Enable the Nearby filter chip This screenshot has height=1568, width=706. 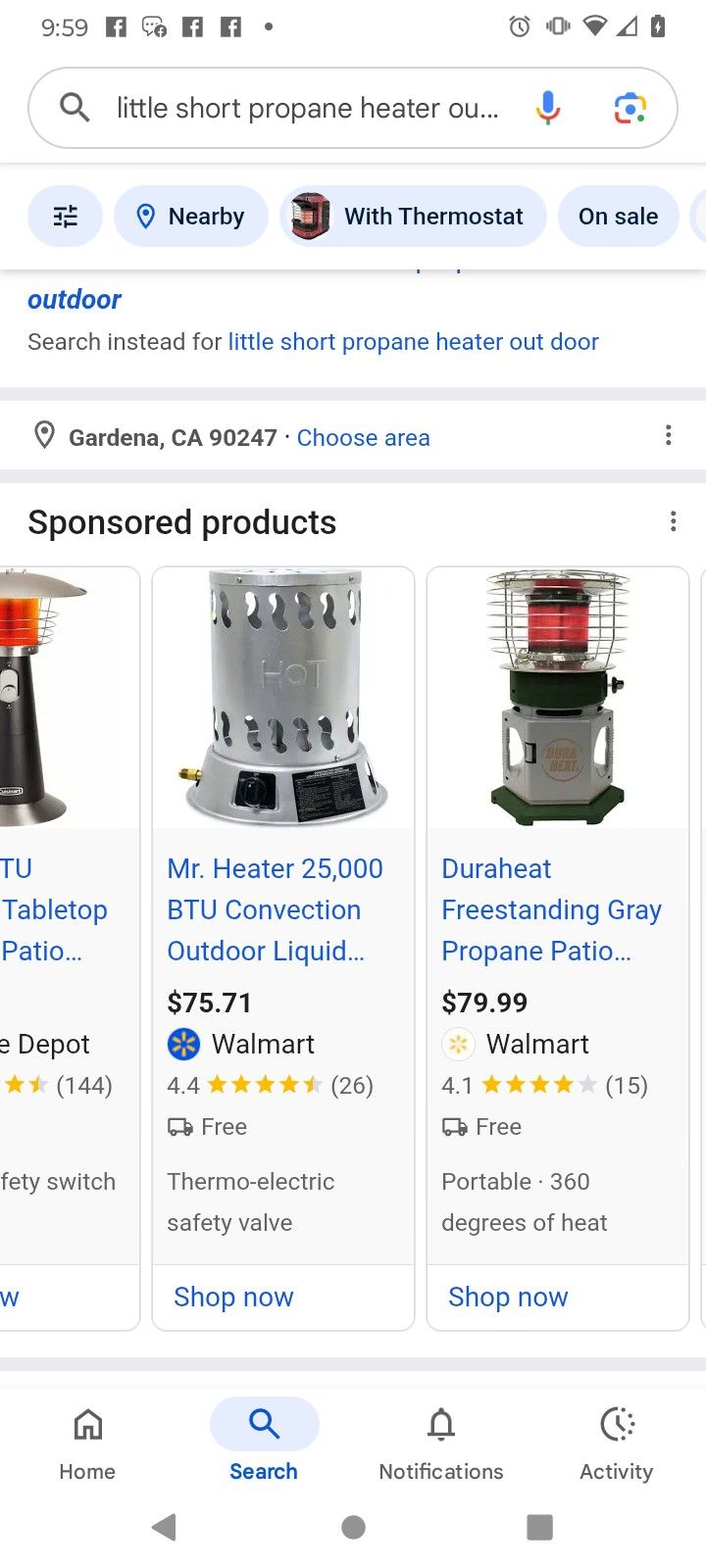pyautogui.click(x=190, y=216)
